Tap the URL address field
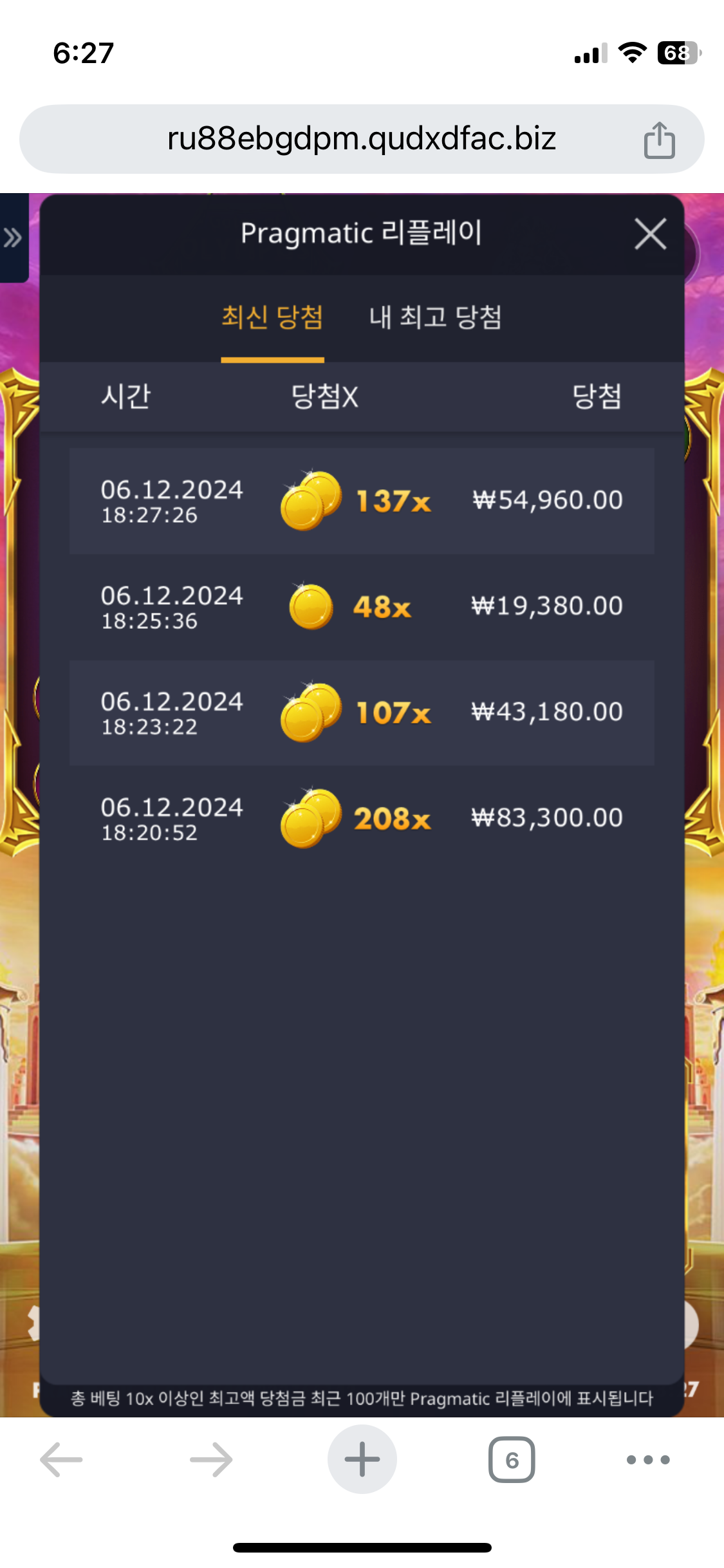Viewport: 724px width, 1568px height. tap(362, 139)
